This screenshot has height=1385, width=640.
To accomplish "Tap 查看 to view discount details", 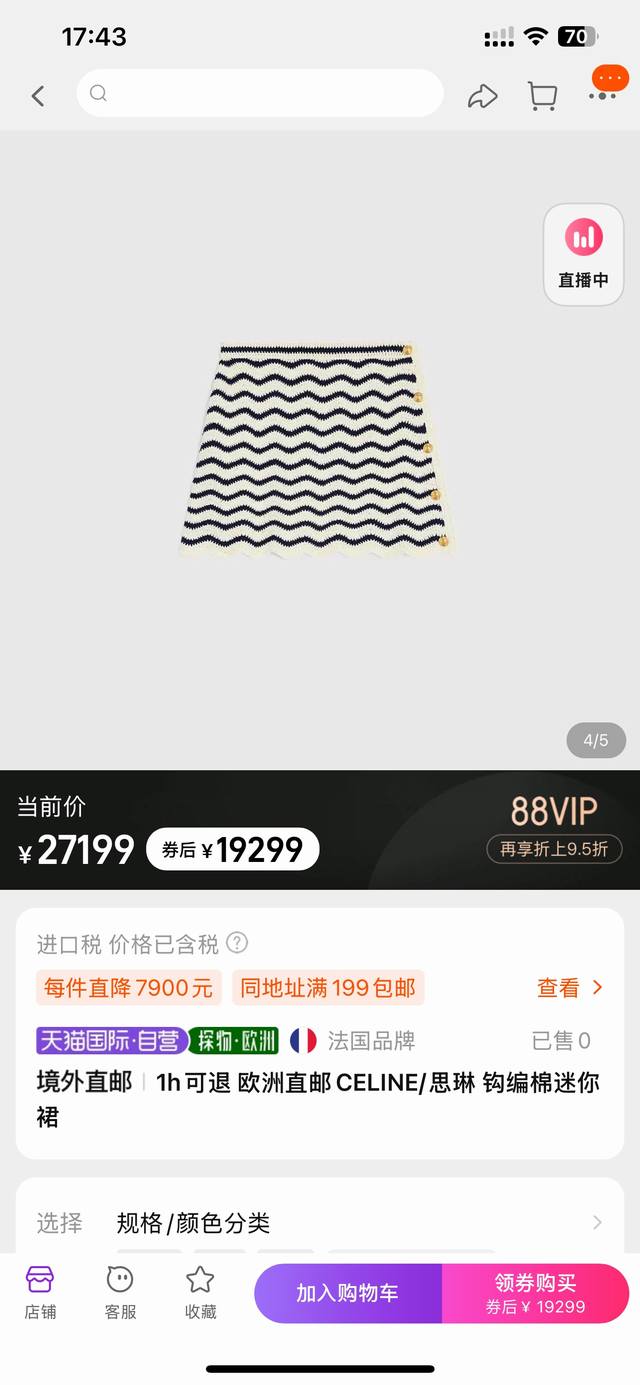I will click(570, 988).
